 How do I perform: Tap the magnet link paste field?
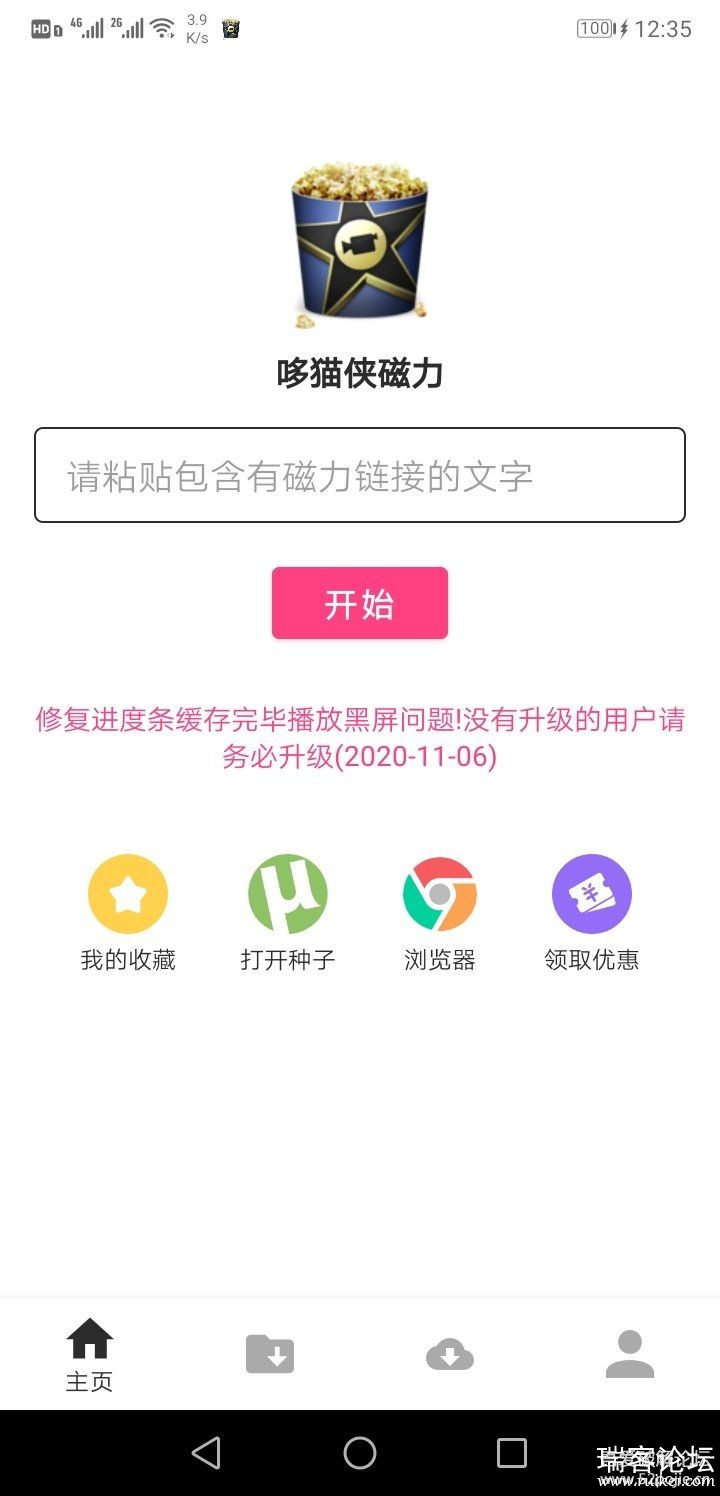point(360,475)
